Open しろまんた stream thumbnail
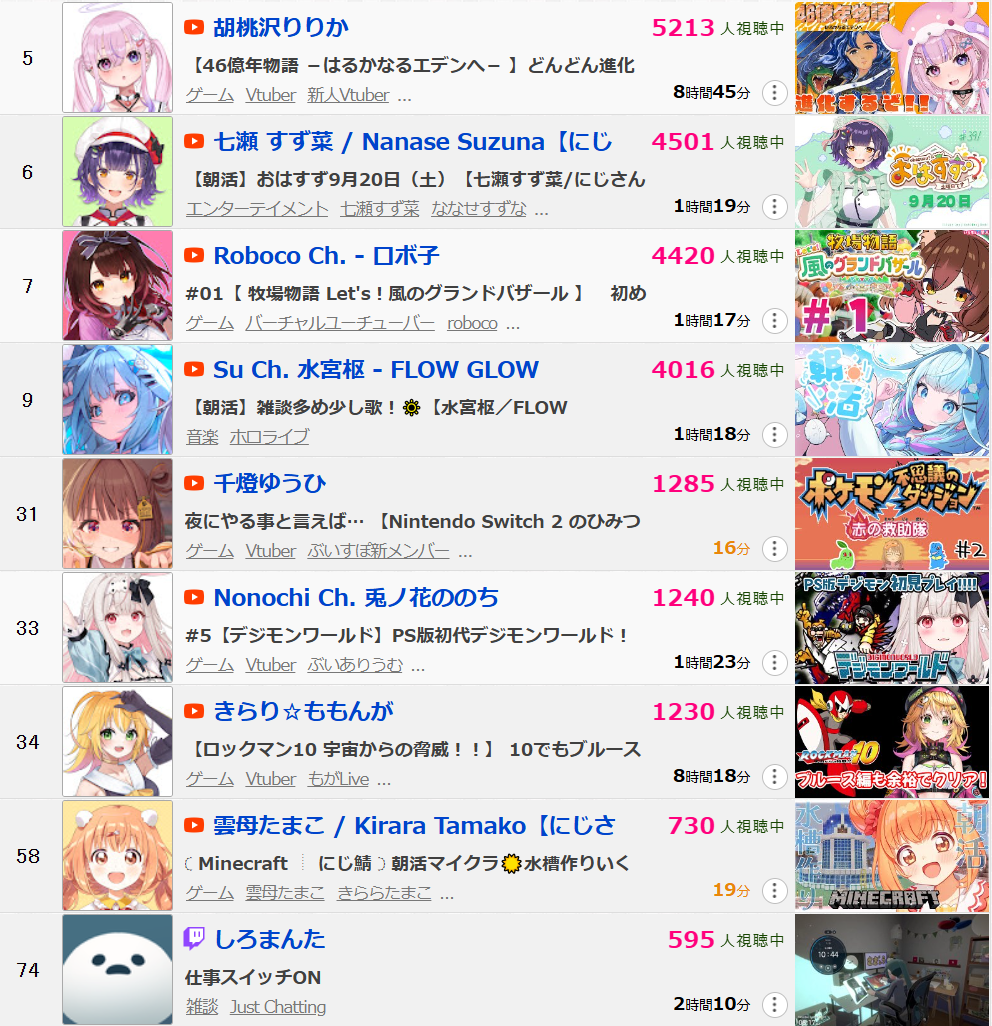The height and width of the screenshot is (1026, 992). [x=891, y=970]
